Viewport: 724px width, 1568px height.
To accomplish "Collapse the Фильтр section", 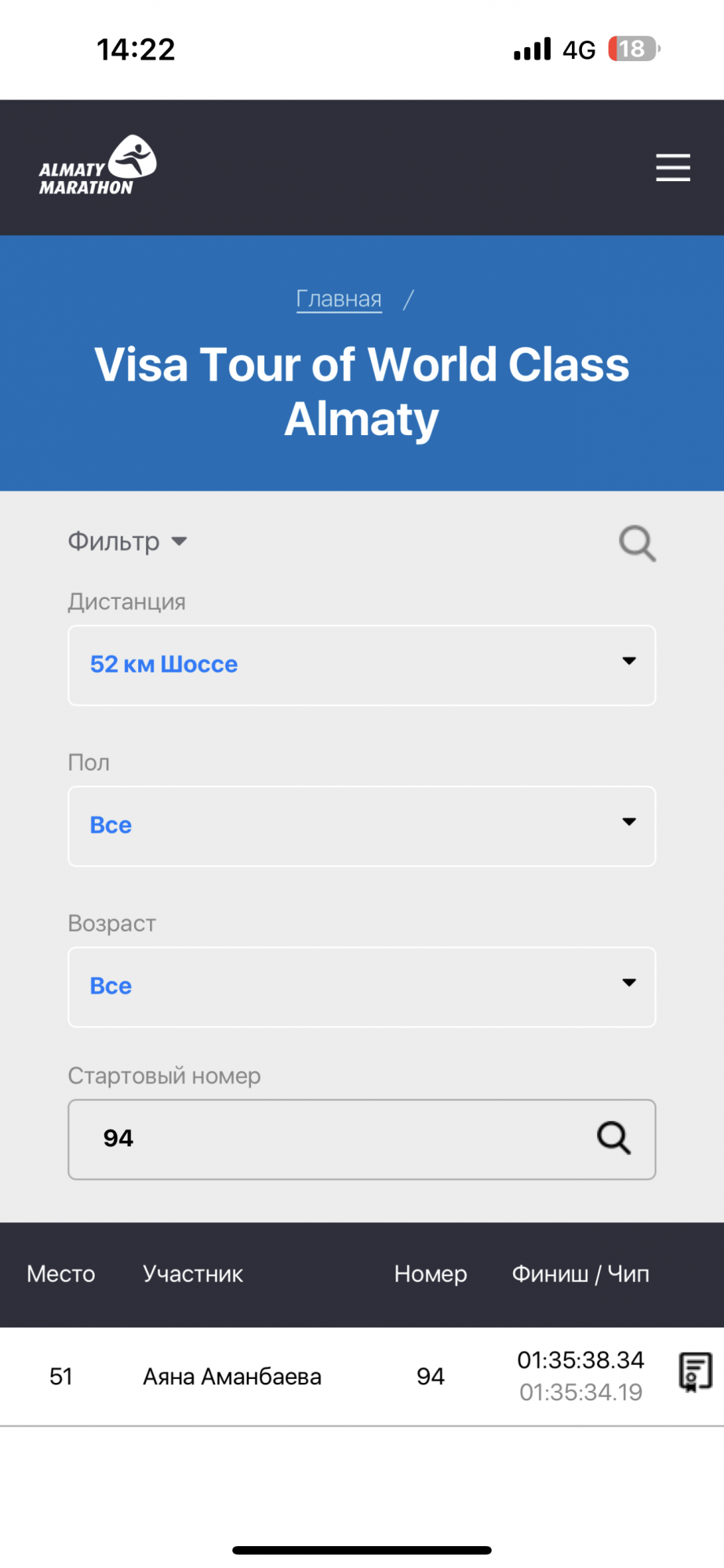I will pyautogui.click(x=127, y=542).
